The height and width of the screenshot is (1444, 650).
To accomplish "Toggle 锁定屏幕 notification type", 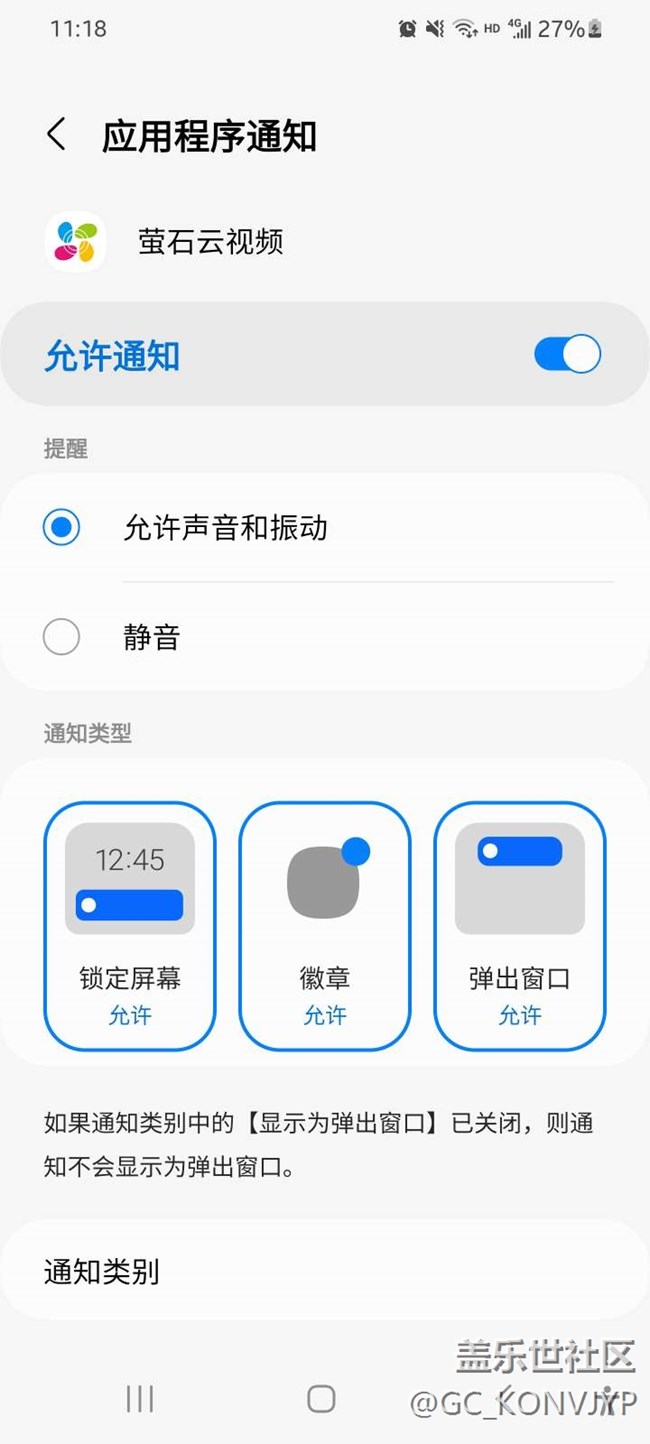I will (x=130, y=925).
